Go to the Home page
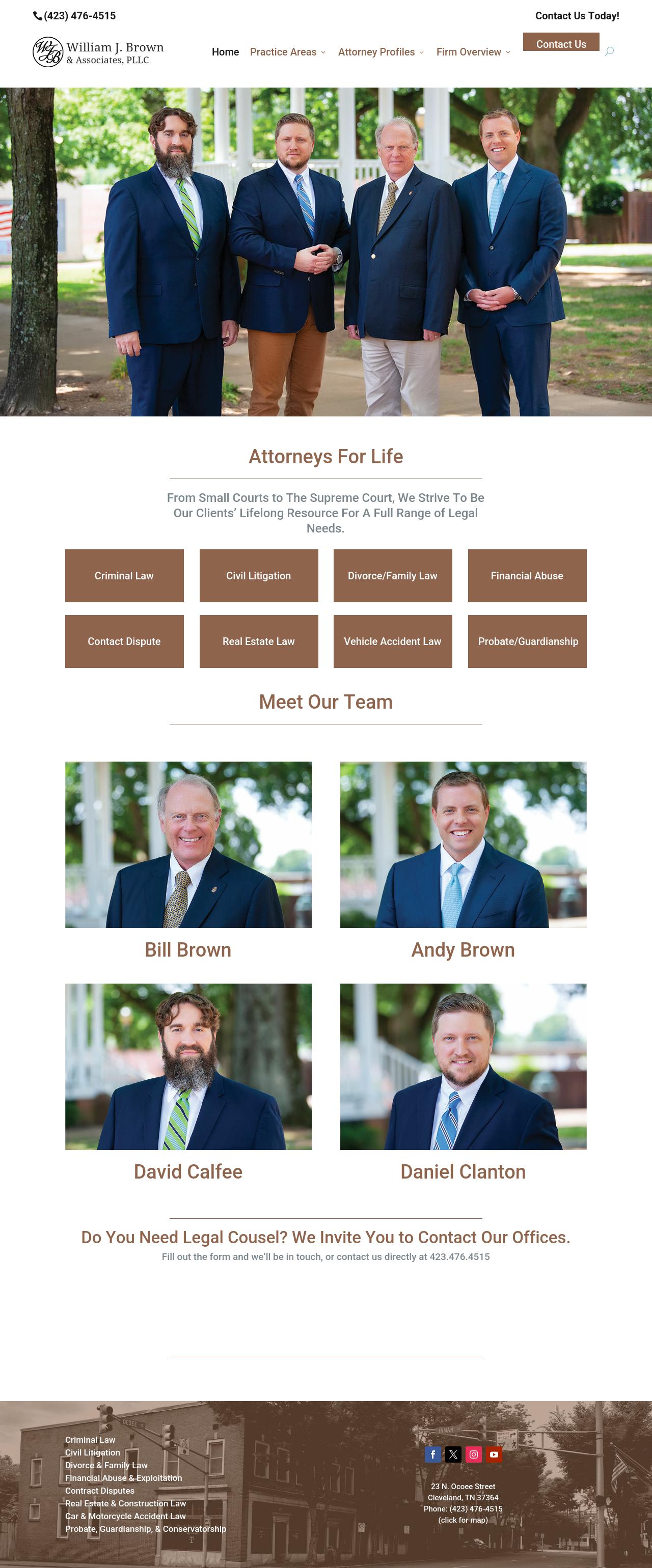 pyautogui.click(x=225, y=52)
